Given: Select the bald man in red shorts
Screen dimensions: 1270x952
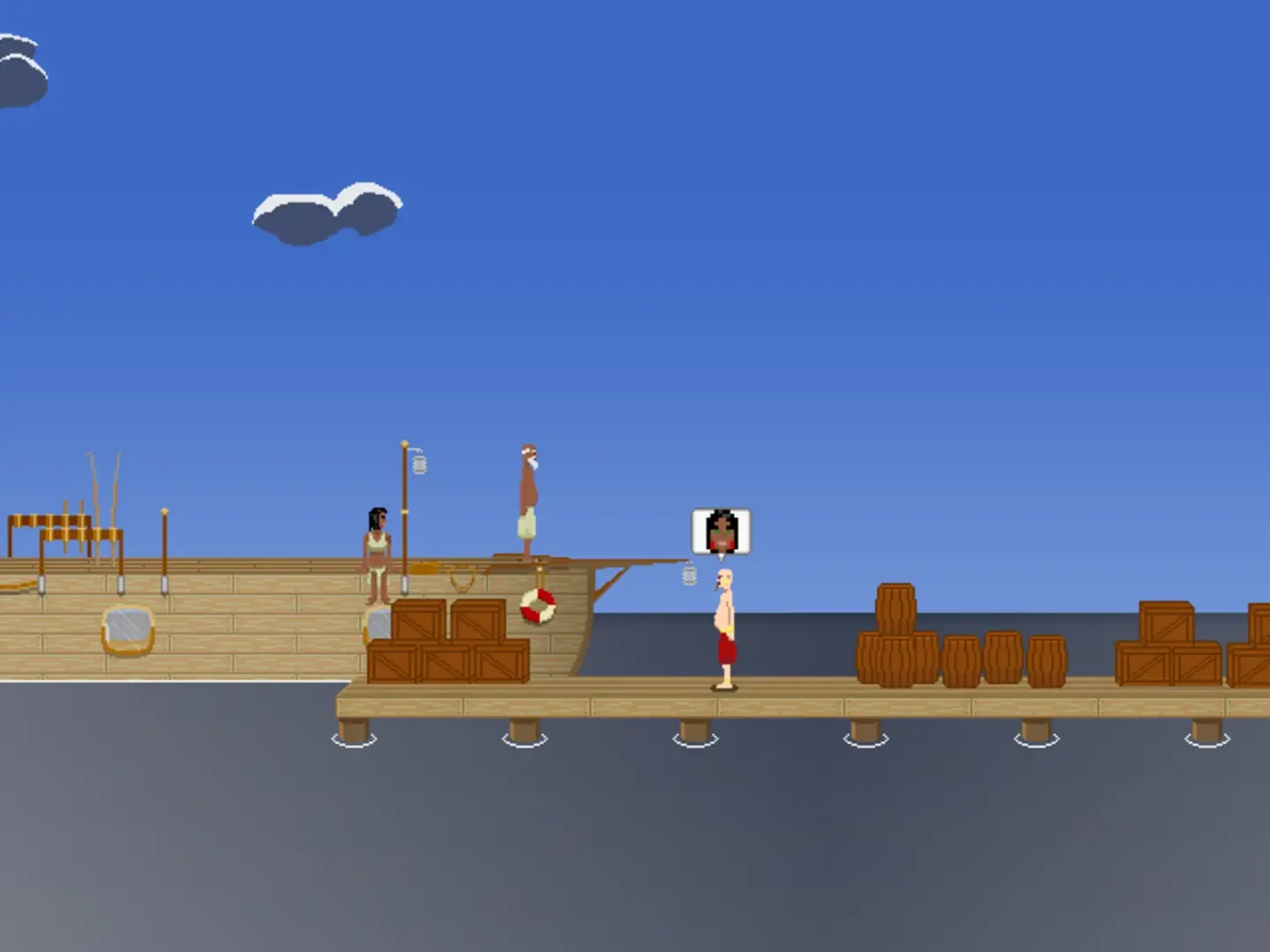Looking at the screenshot, I should [725, 628].
